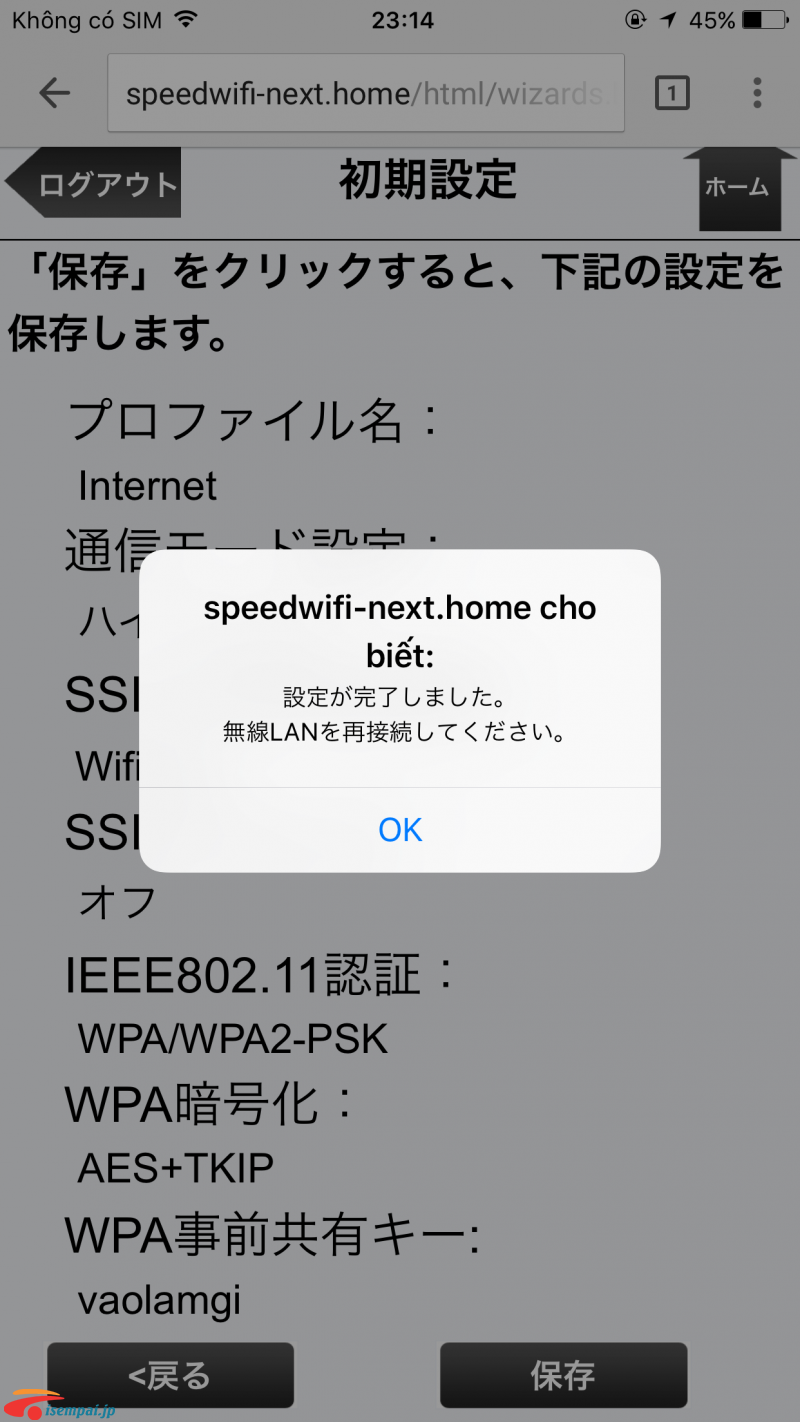The width and height of the screenshot is (800, 1422).
Task: Open the browser overflow menu
Action: (x=757, y=93)
